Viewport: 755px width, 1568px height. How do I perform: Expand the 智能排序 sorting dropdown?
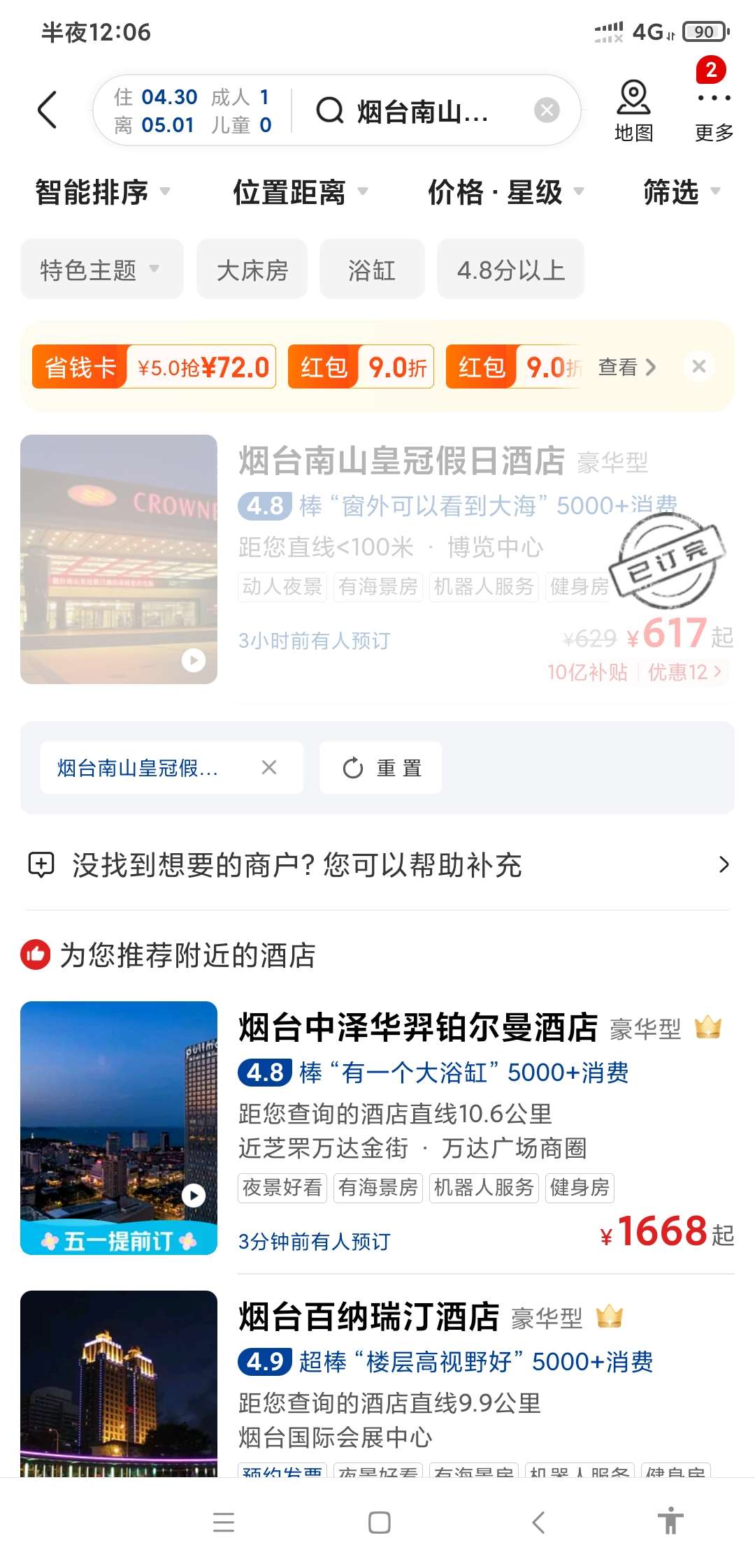point(102,192)
